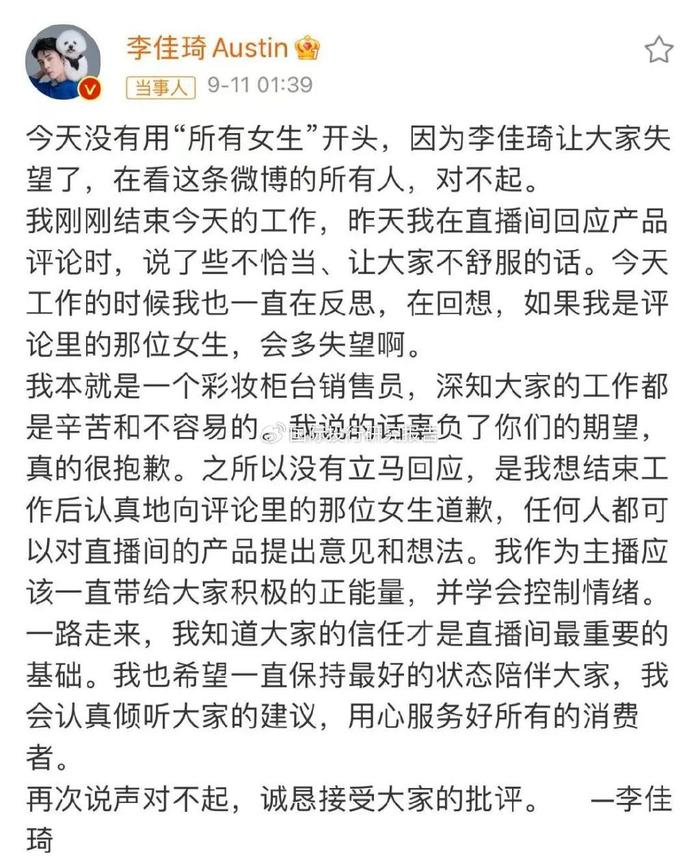Favorite this post with the star icon

[658, 50]
